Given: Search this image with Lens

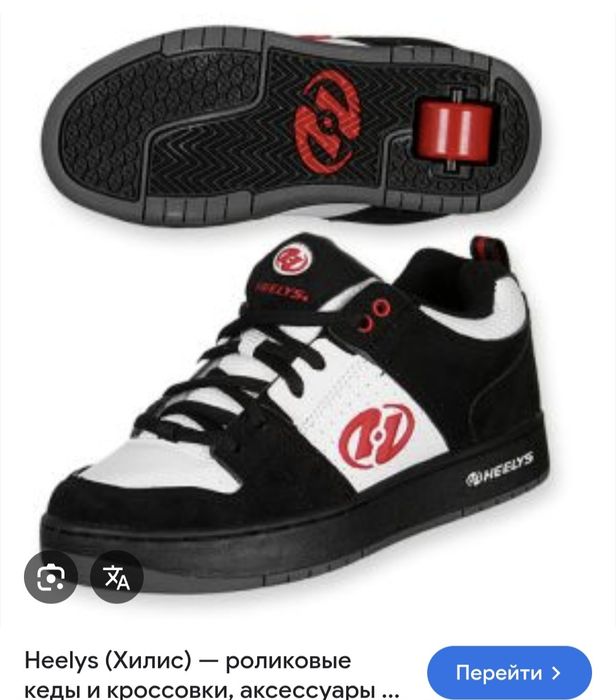Looking at the screenshot, I should (50, 577).
